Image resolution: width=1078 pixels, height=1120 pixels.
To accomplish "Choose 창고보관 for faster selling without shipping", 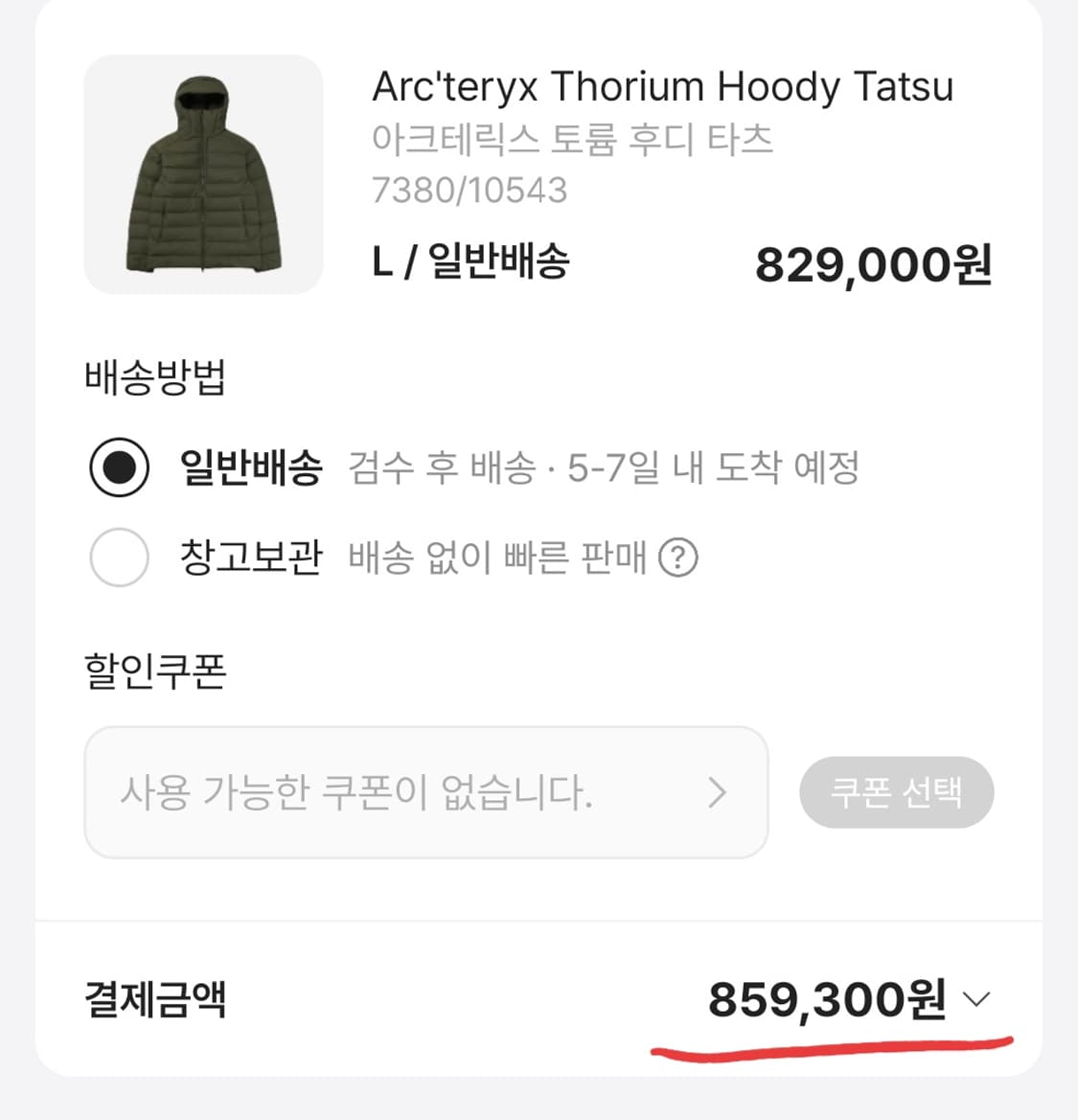I will (119, 556).
